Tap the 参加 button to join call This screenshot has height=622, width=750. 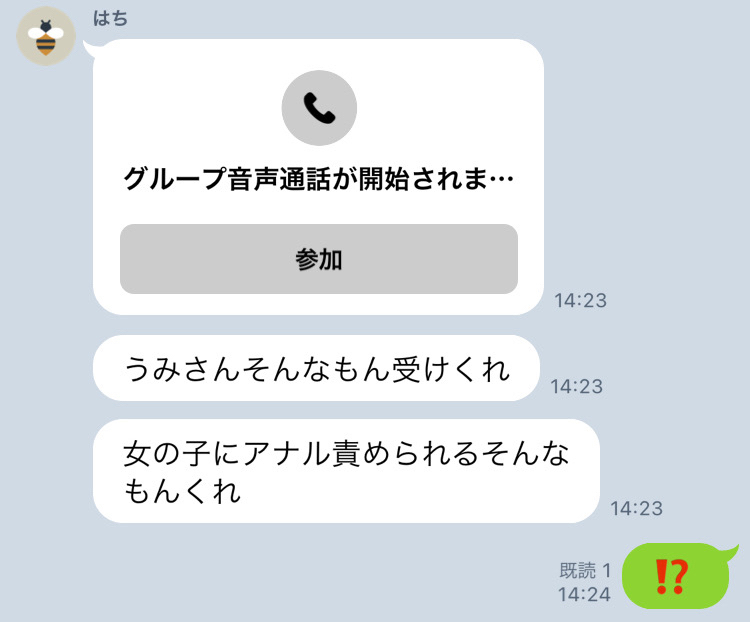click(x=318, y=259)
